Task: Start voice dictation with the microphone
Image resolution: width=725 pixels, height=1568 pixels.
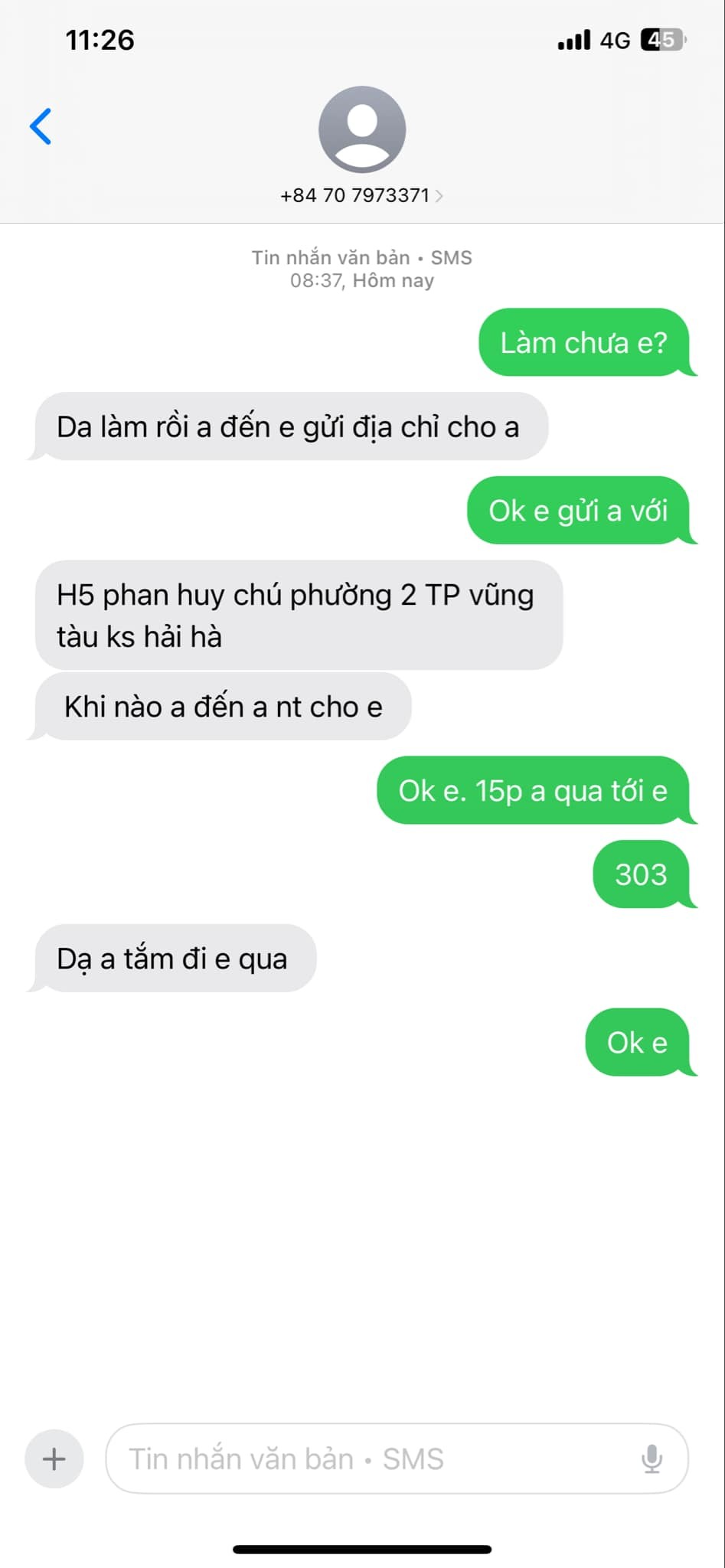Action: tap(652, 1459)
